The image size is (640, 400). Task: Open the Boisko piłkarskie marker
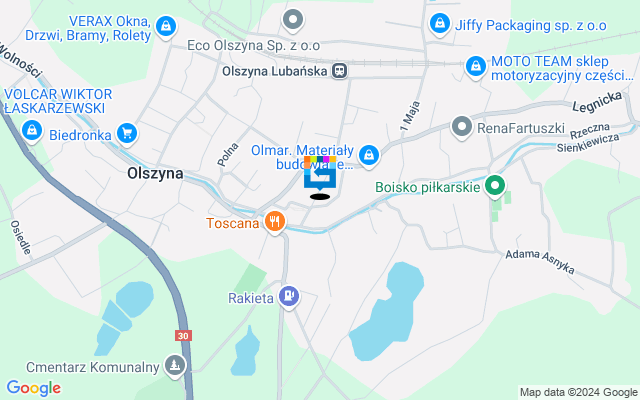tap(494, 185)
